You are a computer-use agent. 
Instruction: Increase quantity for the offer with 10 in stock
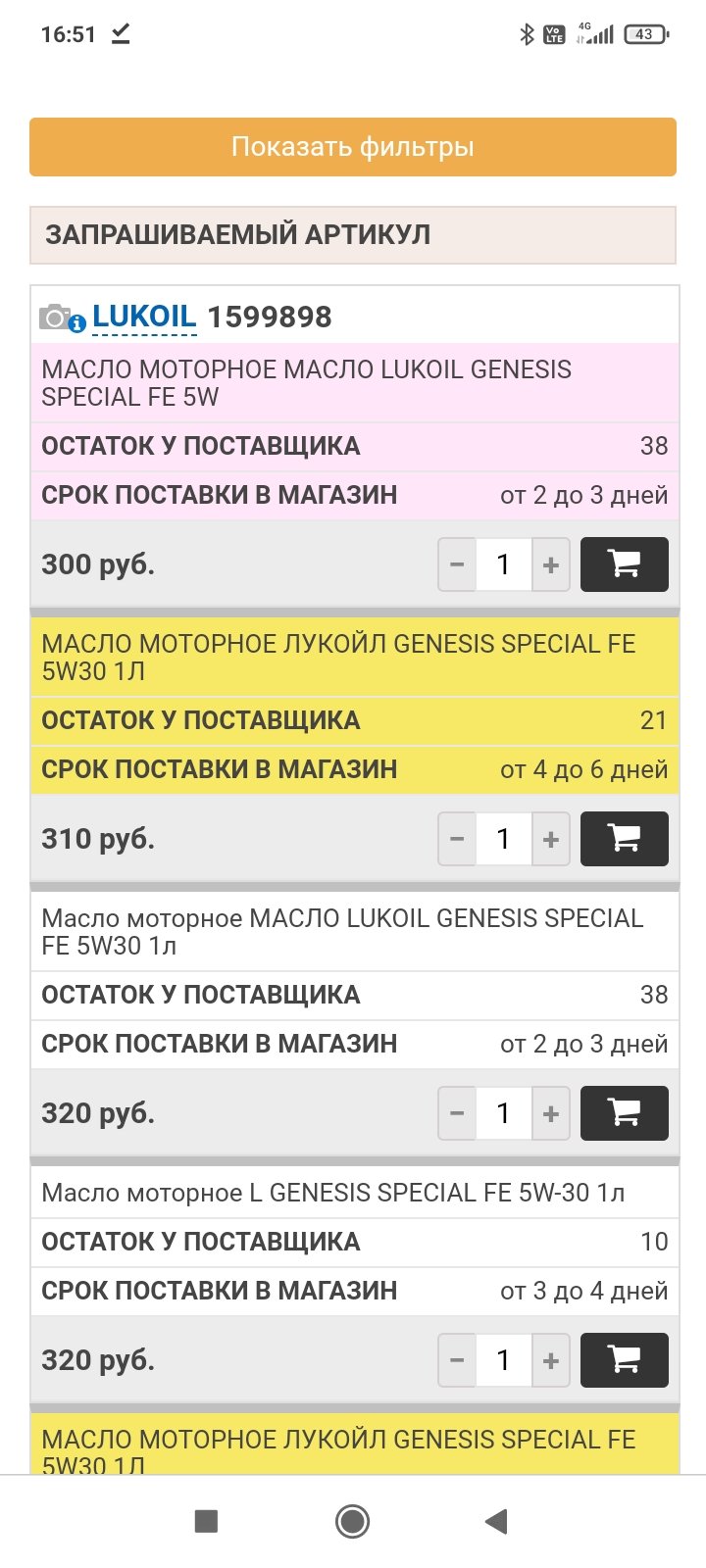coord(551,1360)
